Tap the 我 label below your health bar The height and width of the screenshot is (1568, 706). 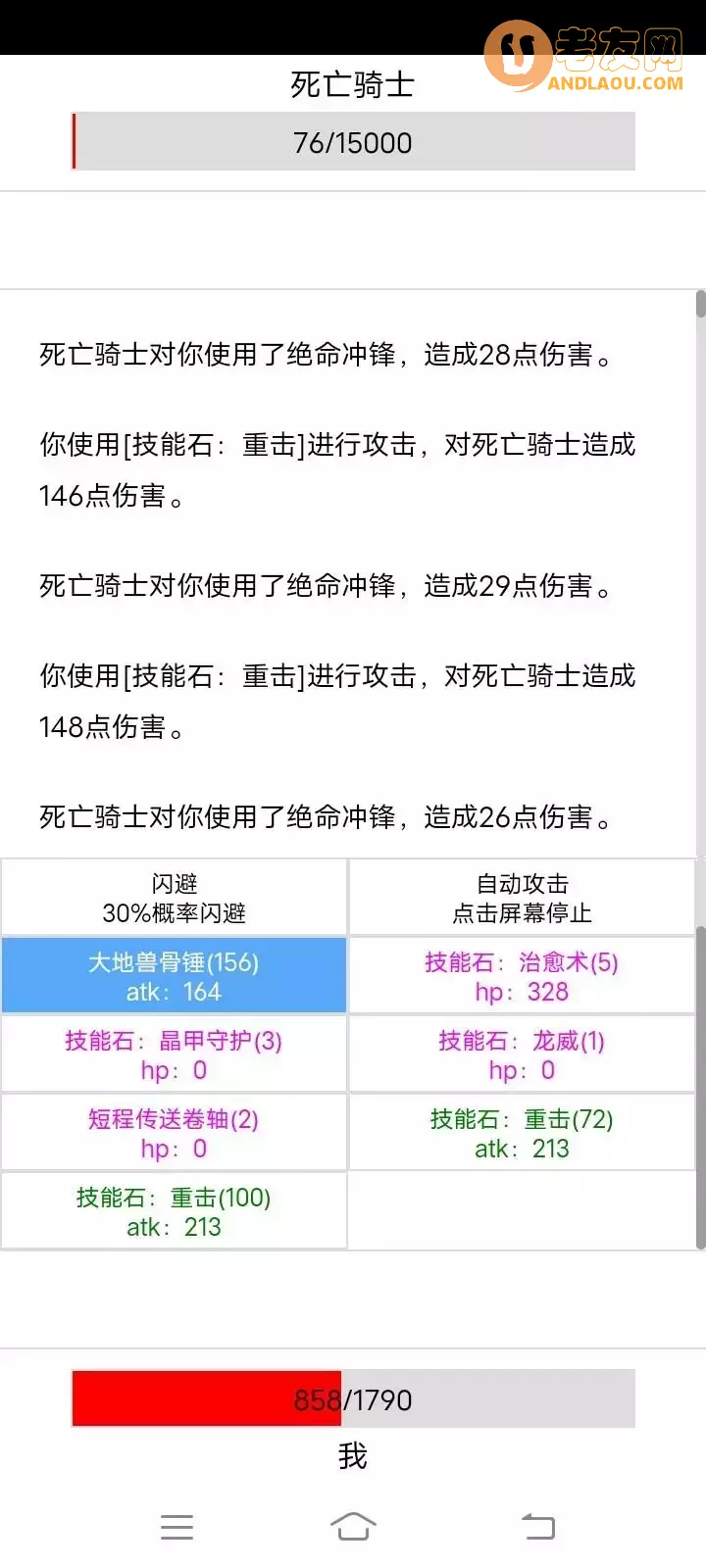[x=353, y=1457]
